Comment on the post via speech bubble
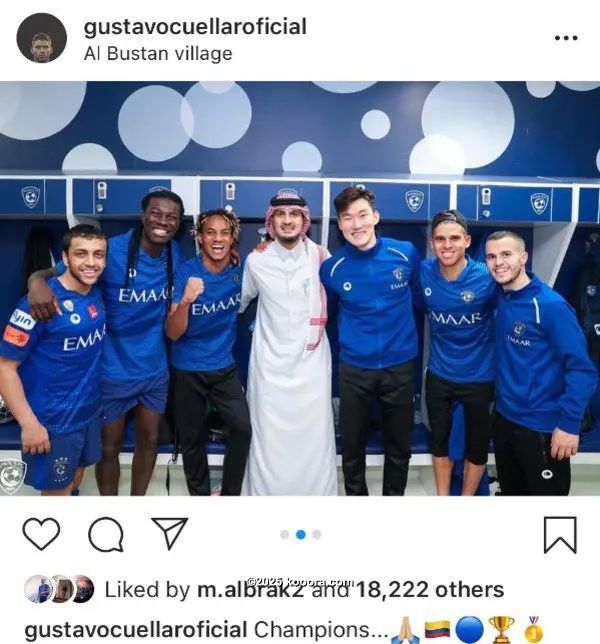The image size is (600, 644). click(105, 534)
